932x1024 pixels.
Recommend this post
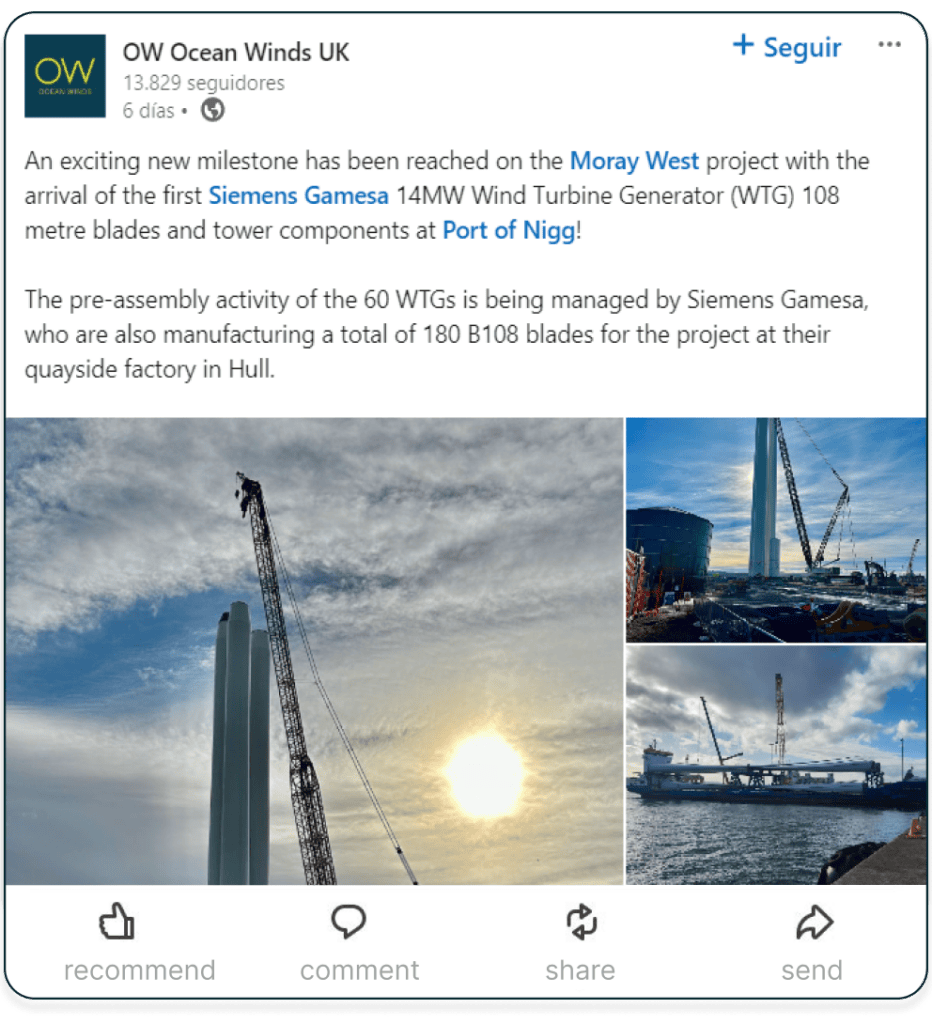tap(138, 942)
